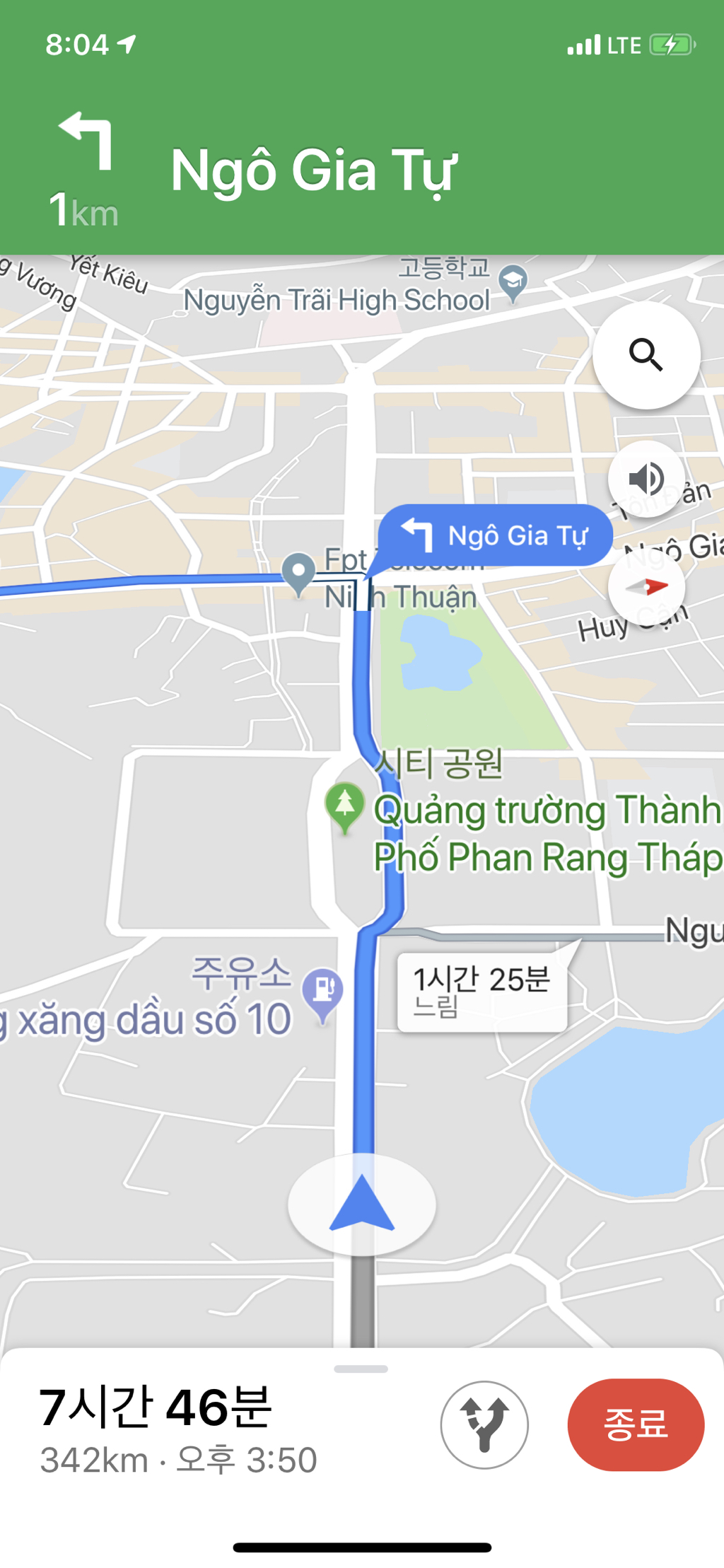Tap the compass to reorient the map
Screen dimensions: 724x1568
[646, 586]
